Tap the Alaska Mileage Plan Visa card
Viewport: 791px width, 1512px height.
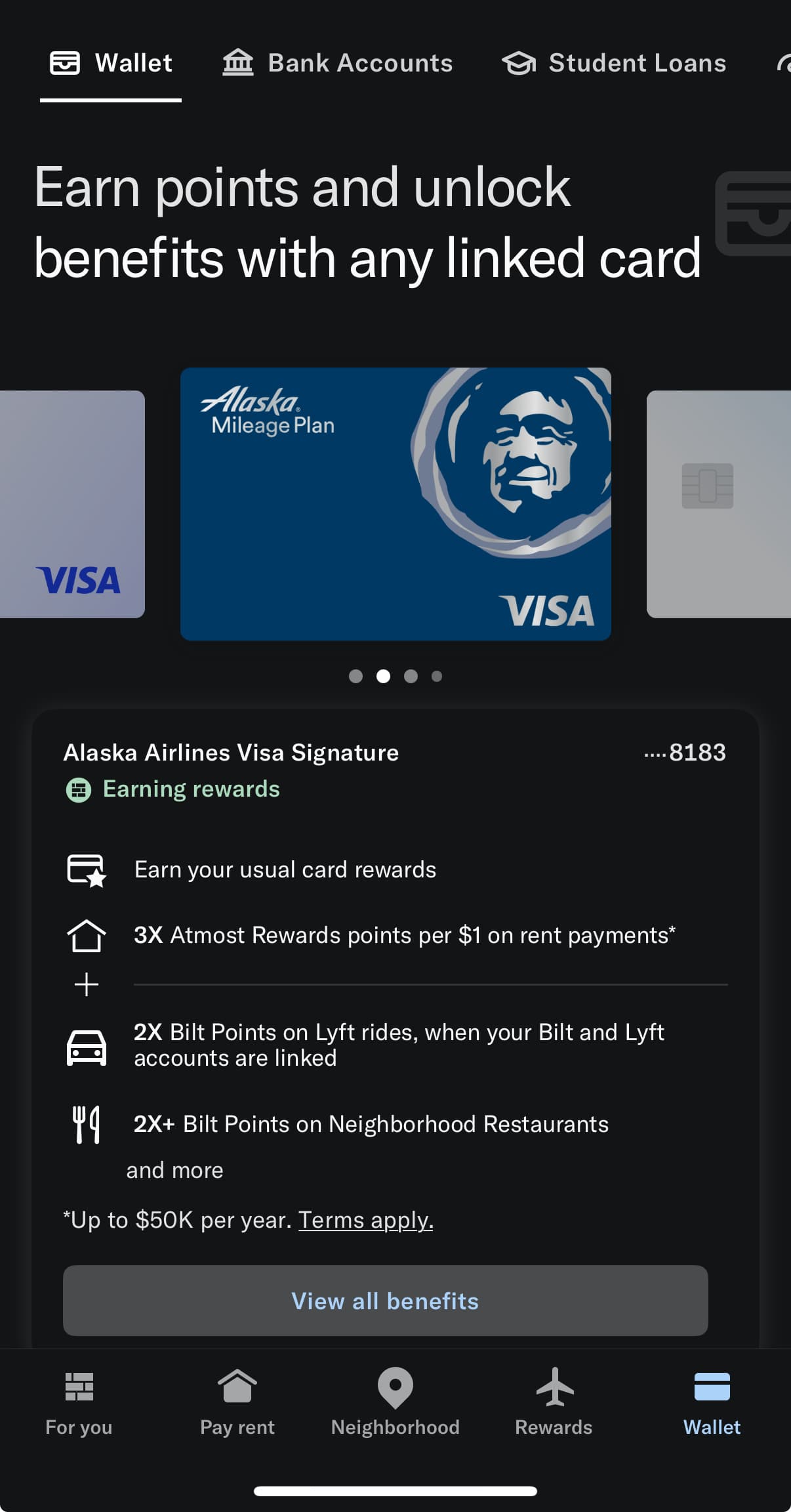395,504
